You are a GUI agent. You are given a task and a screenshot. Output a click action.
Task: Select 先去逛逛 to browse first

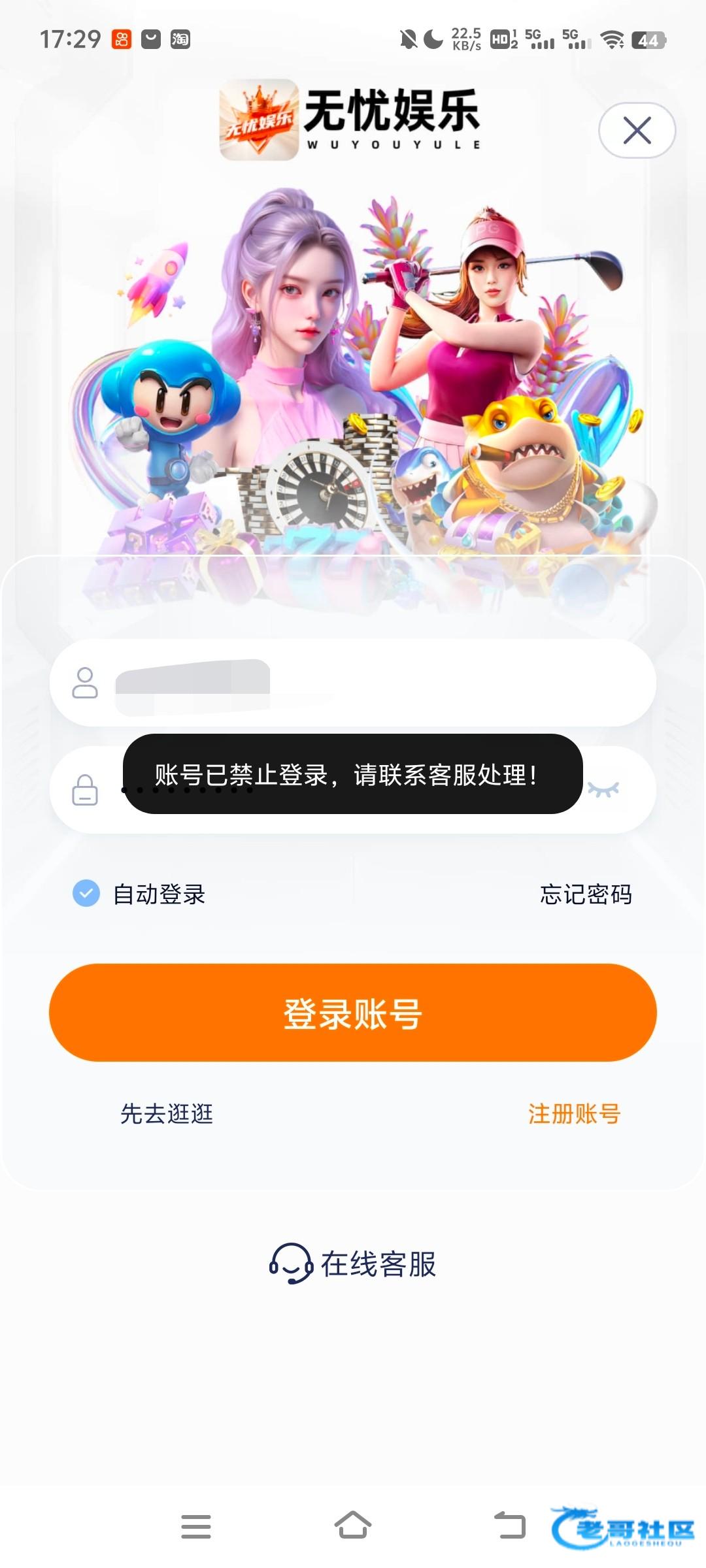coord(167,1113)
